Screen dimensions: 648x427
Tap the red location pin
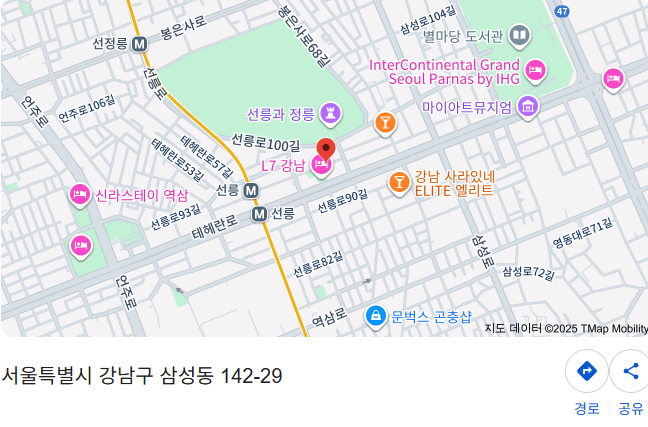pos(325,152)
